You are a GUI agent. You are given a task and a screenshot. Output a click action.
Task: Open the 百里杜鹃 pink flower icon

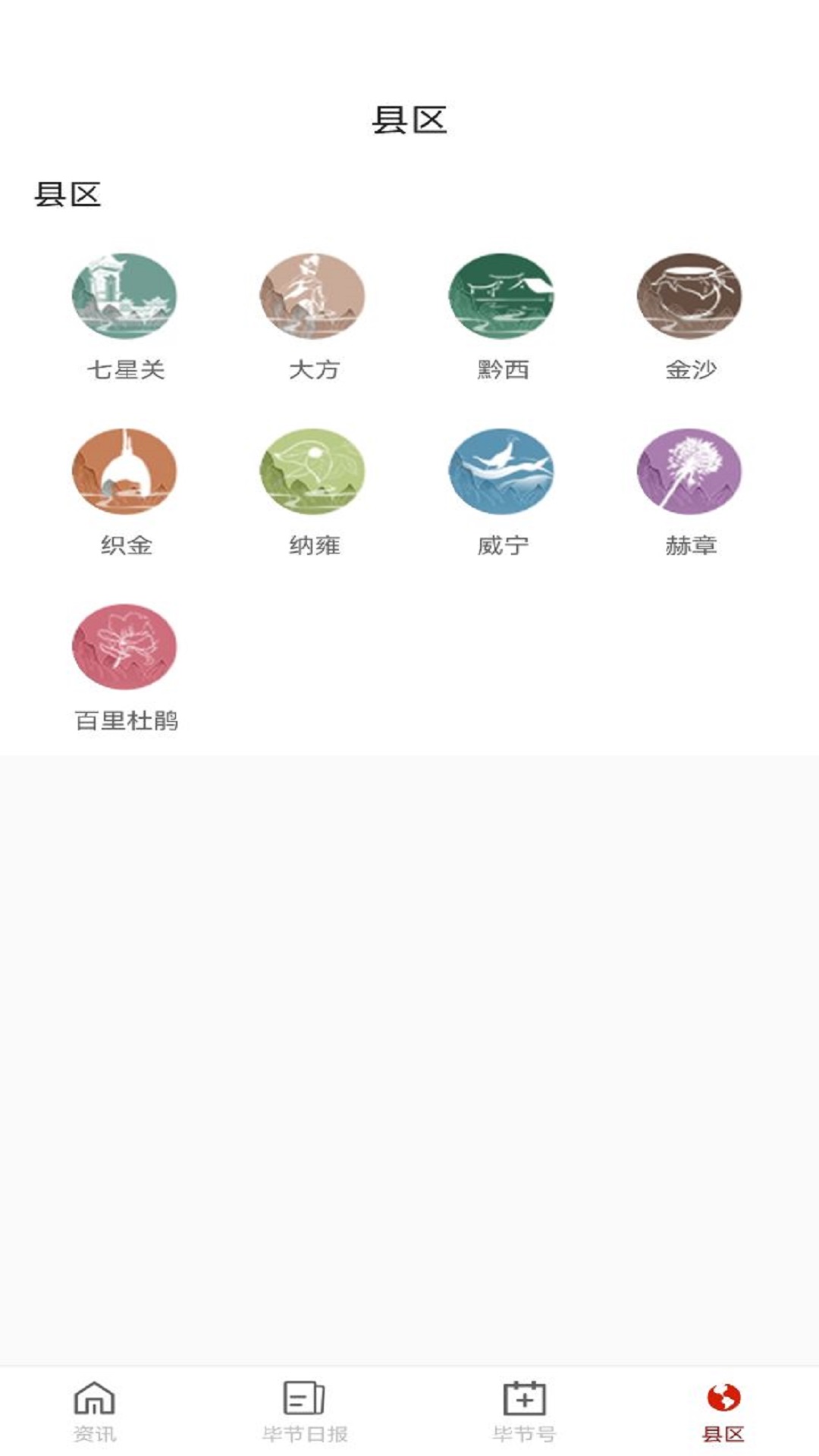[x=124, y=647]
